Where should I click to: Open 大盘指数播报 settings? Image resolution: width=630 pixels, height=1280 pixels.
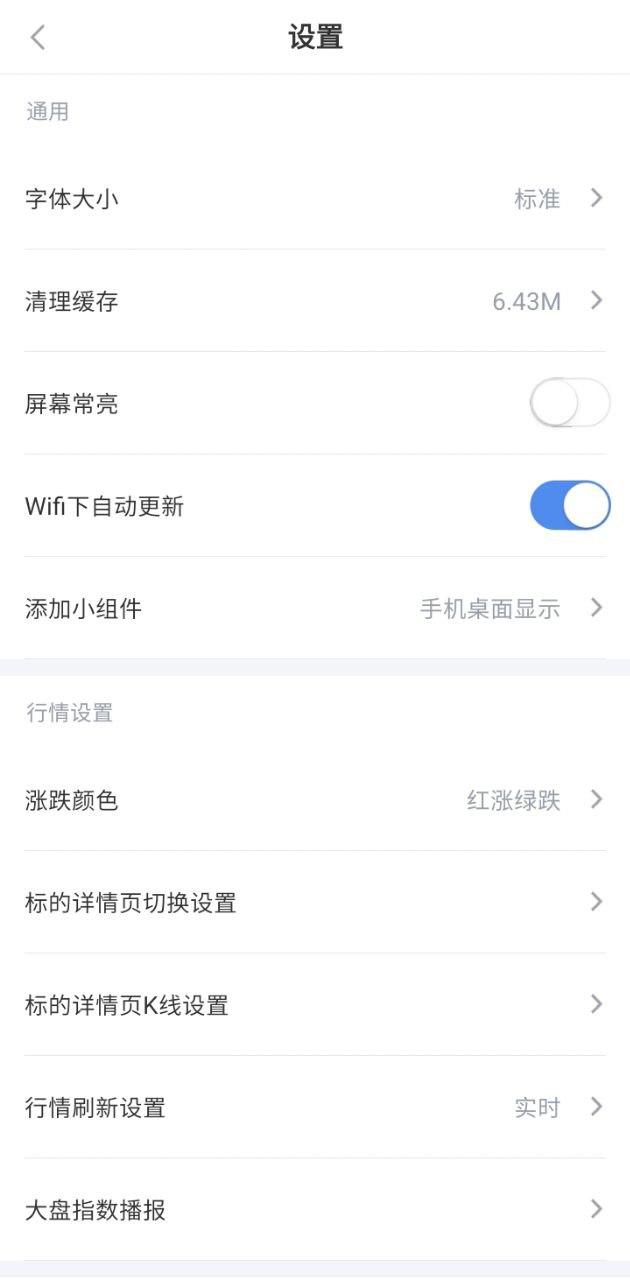pos(315,1210)
